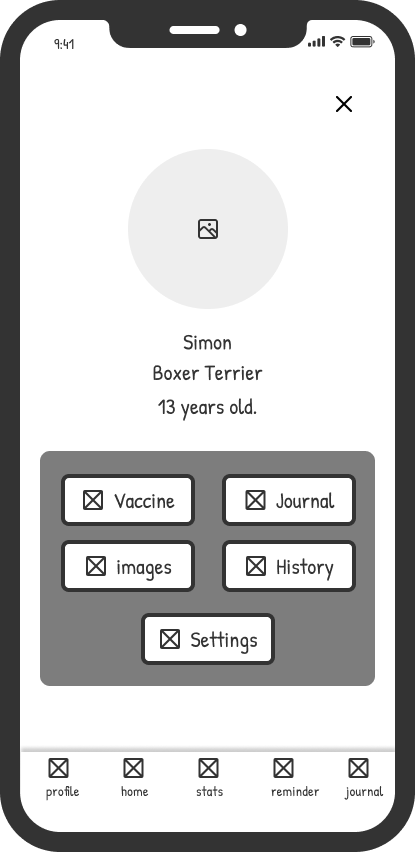Screen dimensions: 415x852
Task: Switch to the journal tab in bottom bar
Action: [x=363, y=778]
